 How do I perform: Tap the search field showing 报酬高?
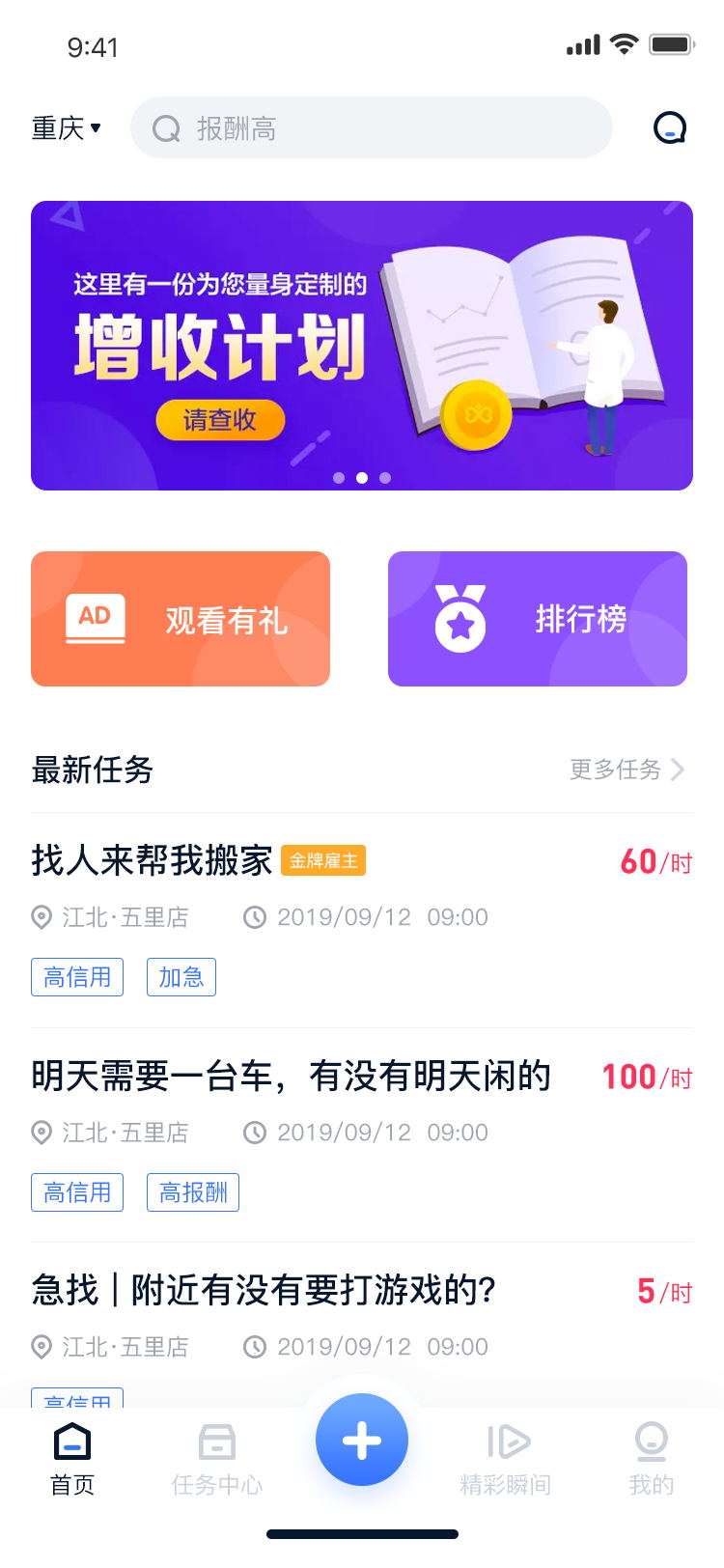[372, 126]
